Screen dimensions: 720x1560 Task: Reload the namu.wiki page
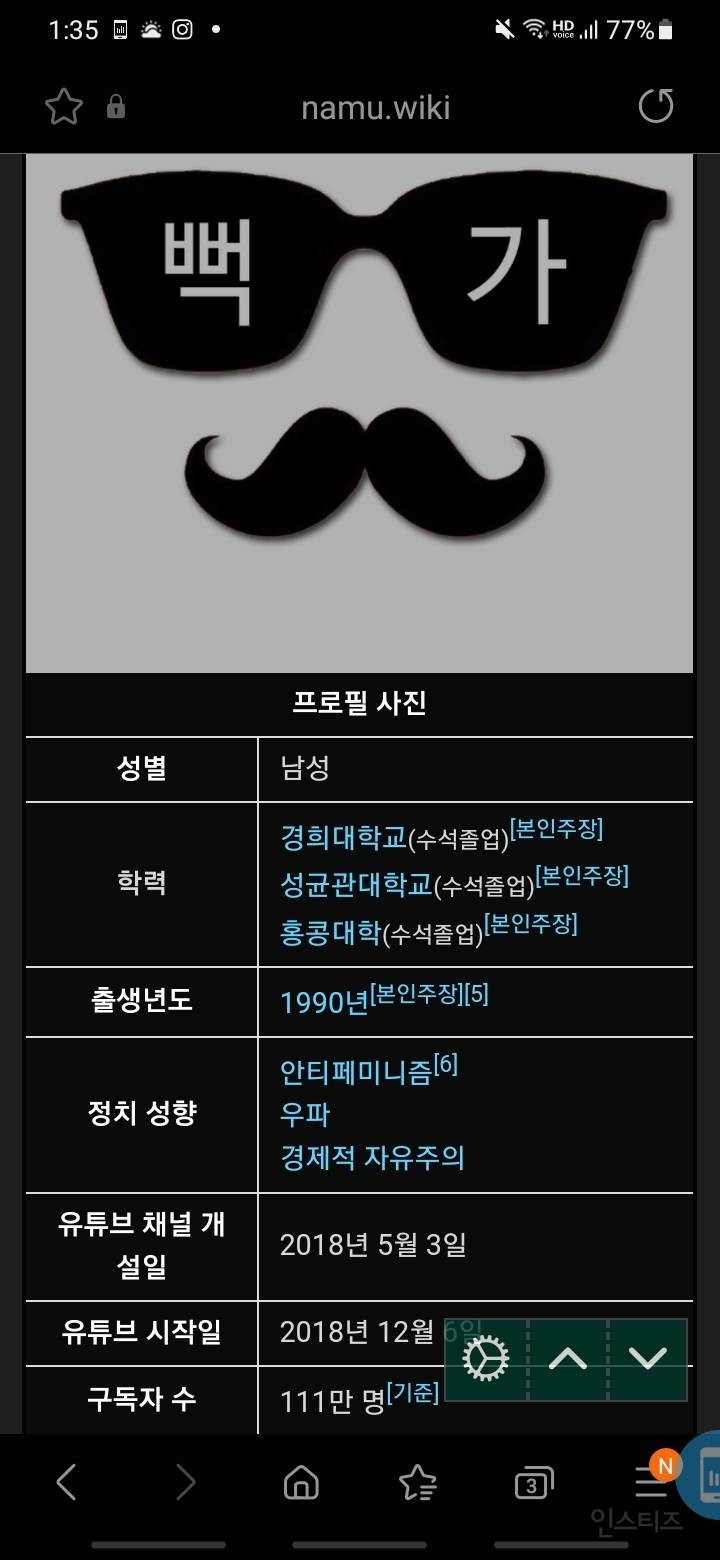(656, 106)
